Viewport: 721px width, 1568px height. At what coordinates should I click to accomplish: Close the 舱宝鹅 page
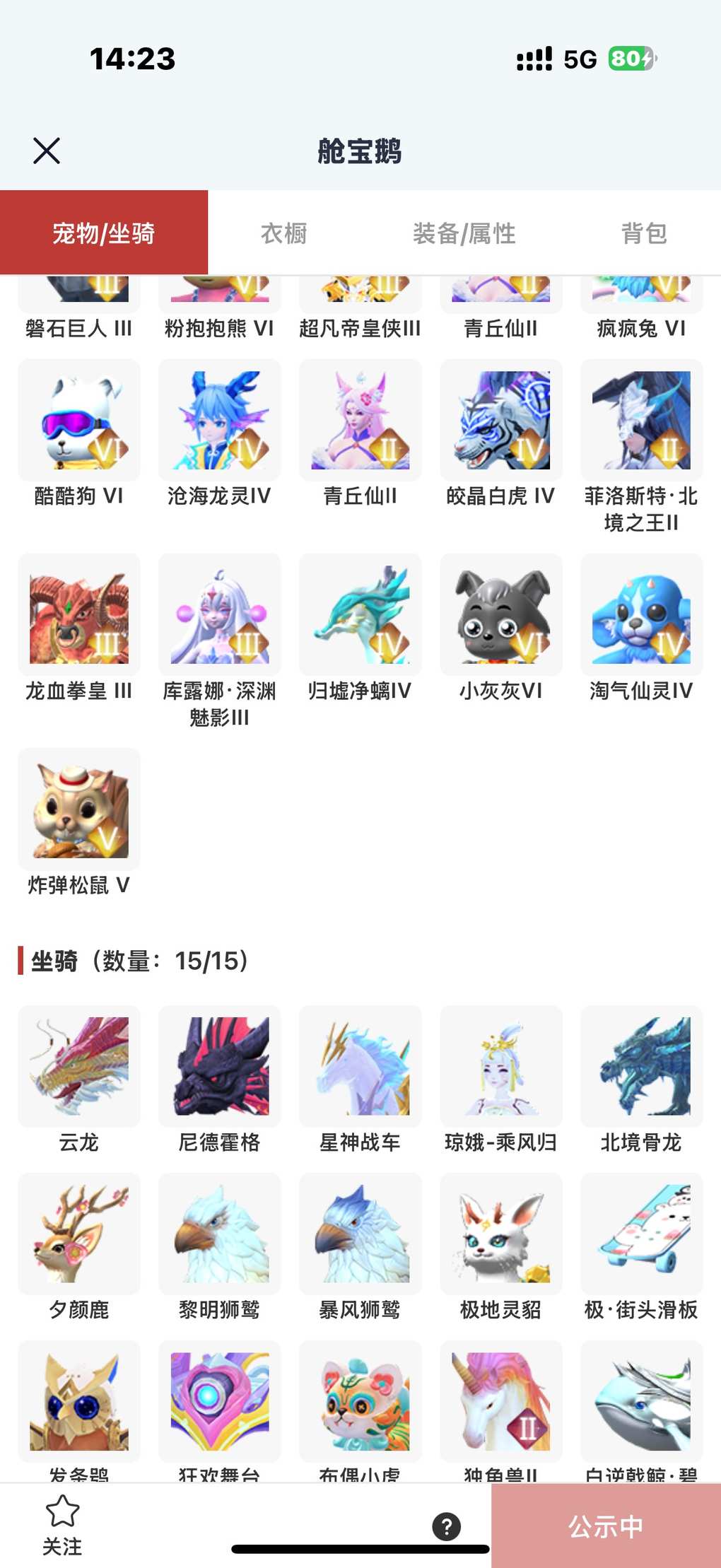[47, 151]
